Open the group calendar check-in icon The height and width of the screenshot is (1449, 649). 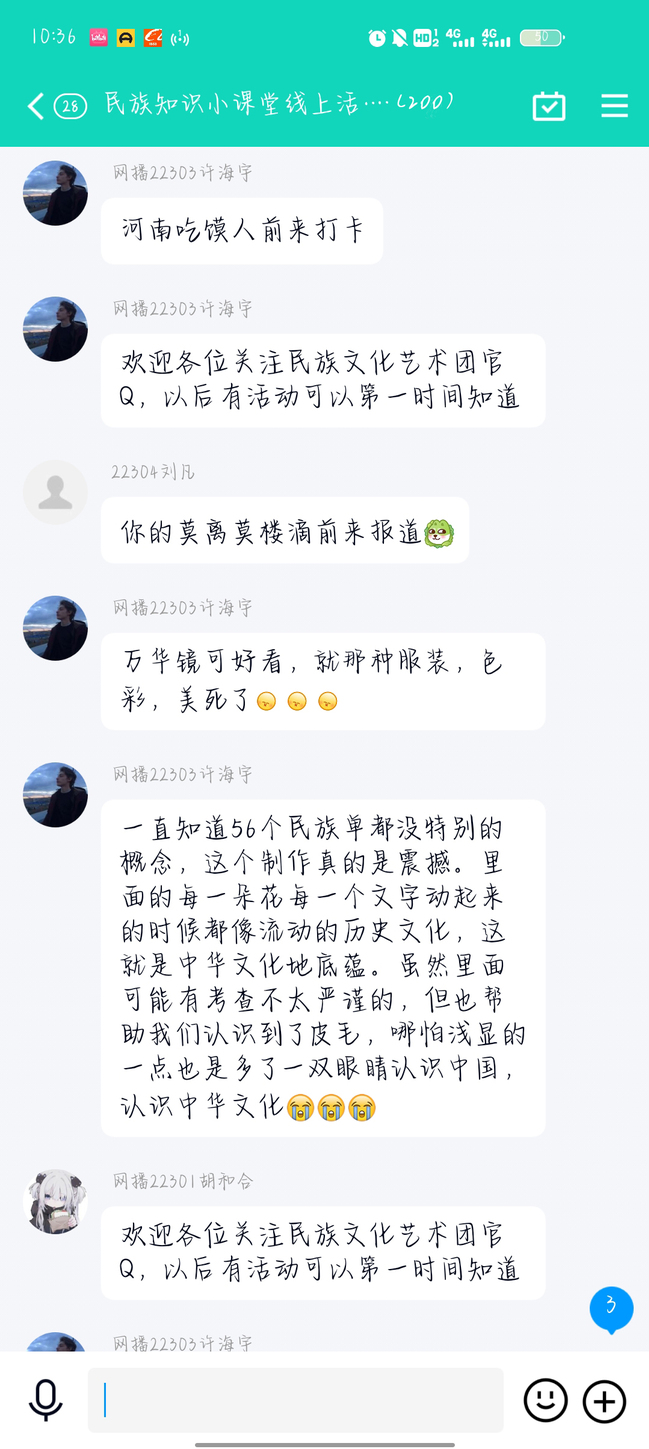pos(548,106)
